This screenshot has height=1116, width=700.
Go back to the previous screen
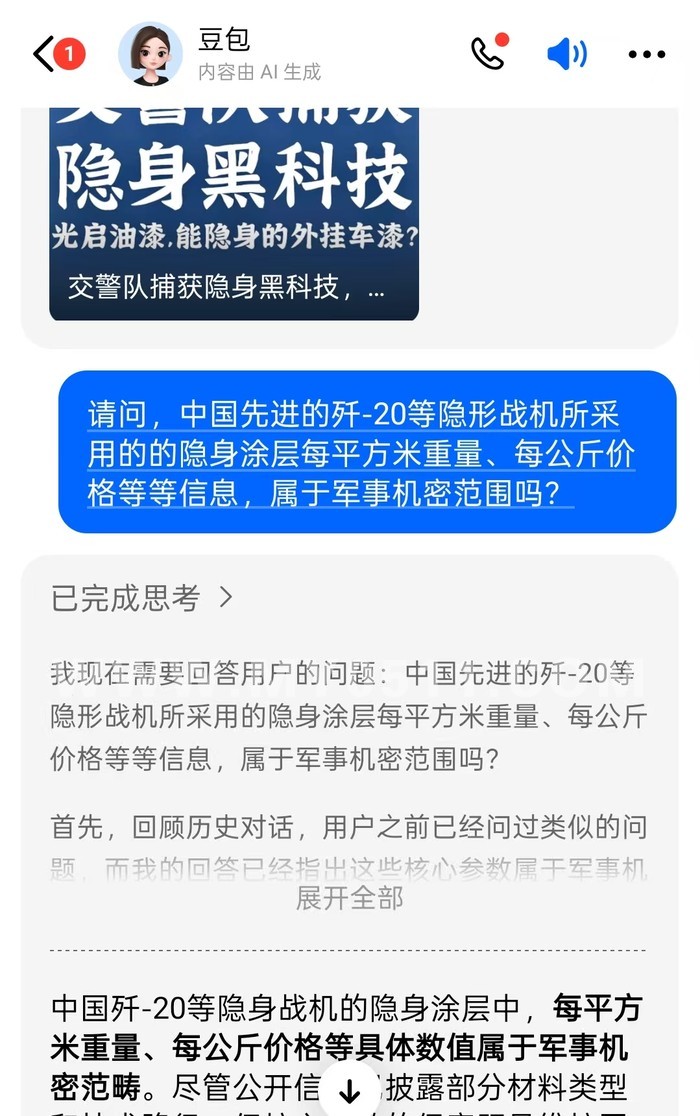(45, 54)
